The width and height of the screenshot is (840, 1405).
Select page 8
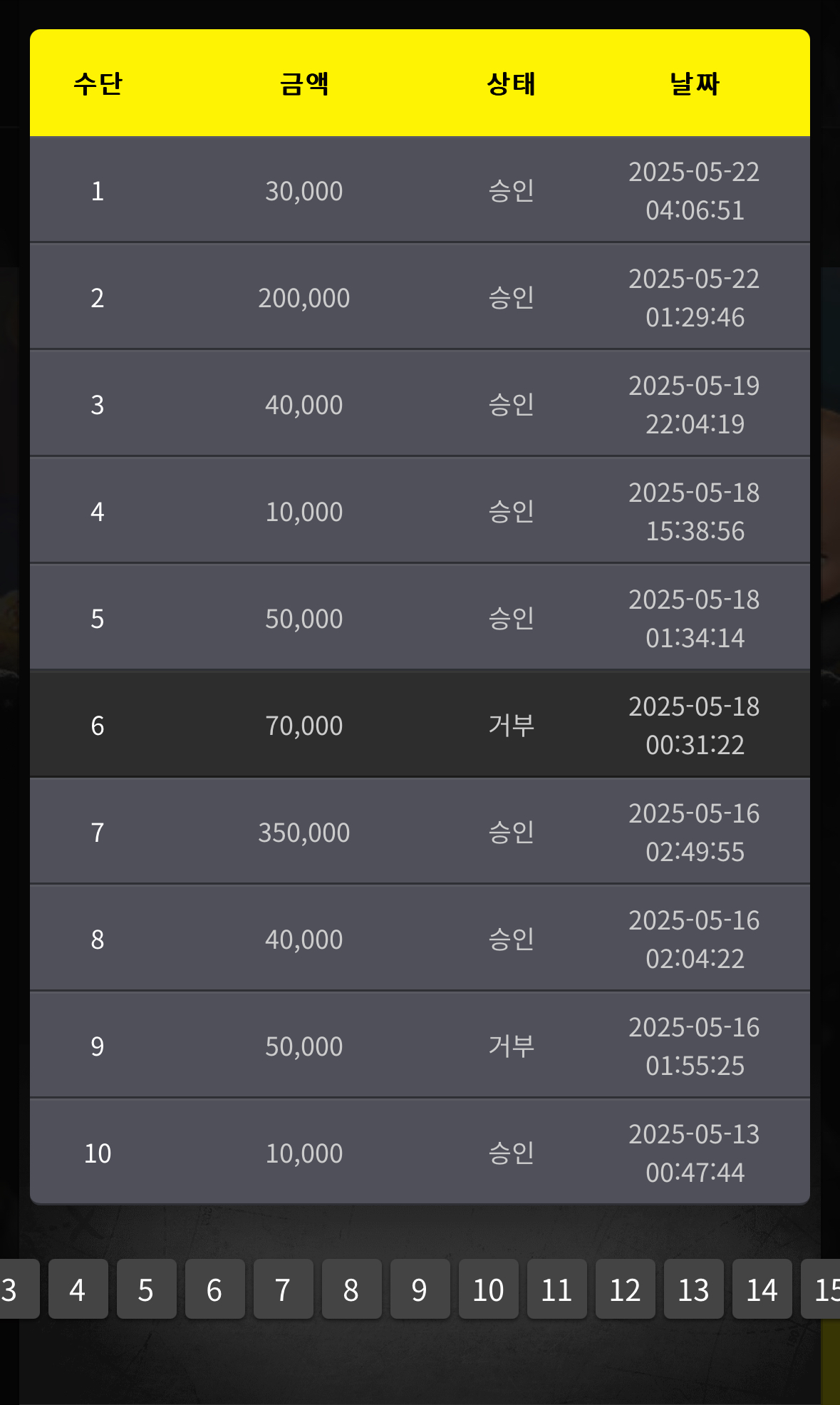(x=351, y=1289)
